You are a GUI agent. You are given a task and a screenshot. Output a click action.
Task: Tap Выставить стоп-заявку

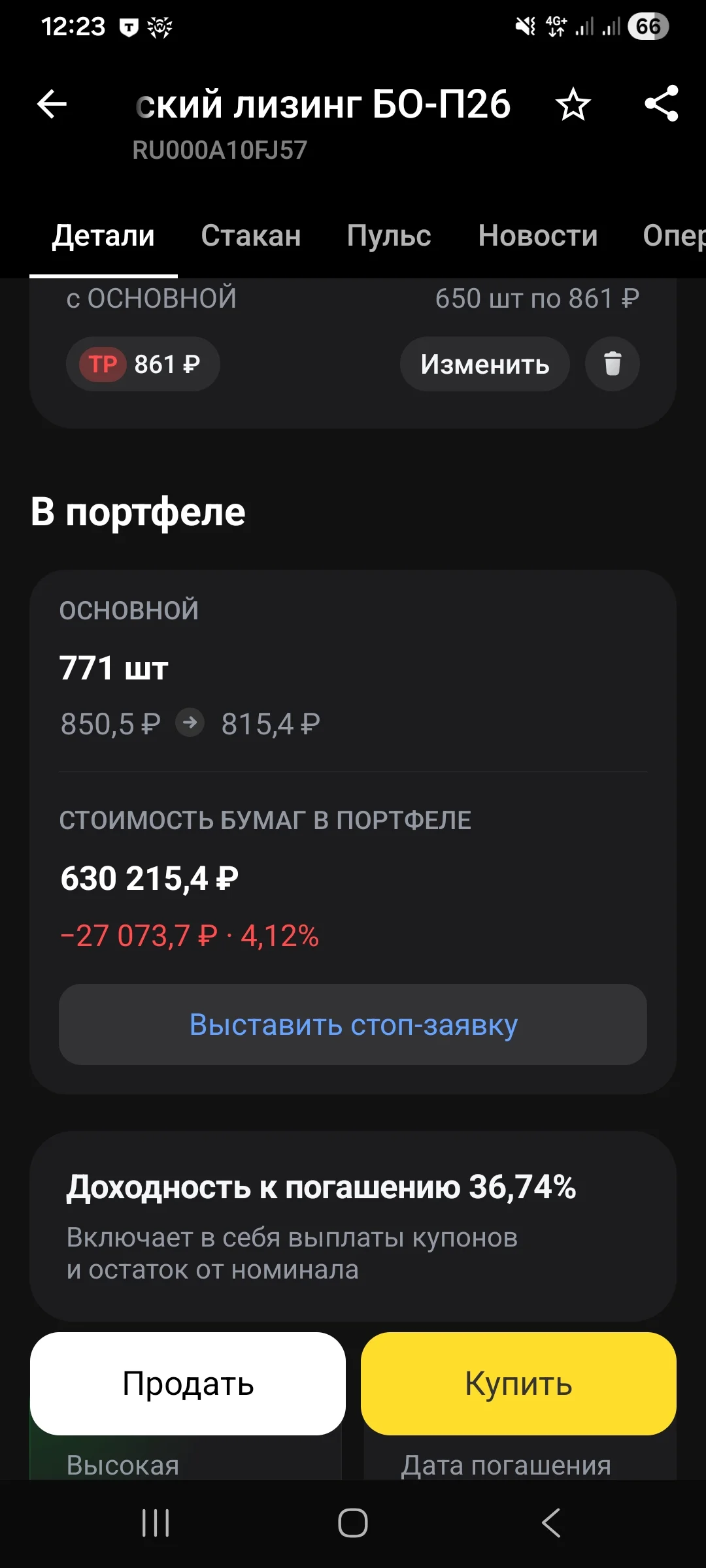pos(353,1024)
